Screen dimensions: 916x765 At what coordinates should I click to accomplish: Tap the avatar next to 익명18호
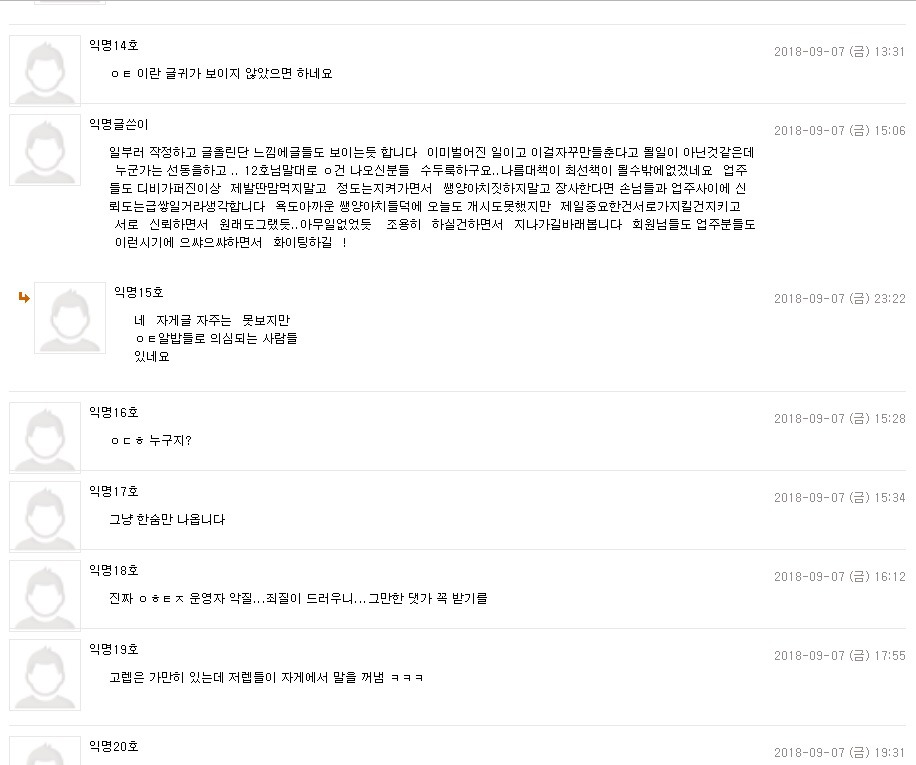[45, 596]
